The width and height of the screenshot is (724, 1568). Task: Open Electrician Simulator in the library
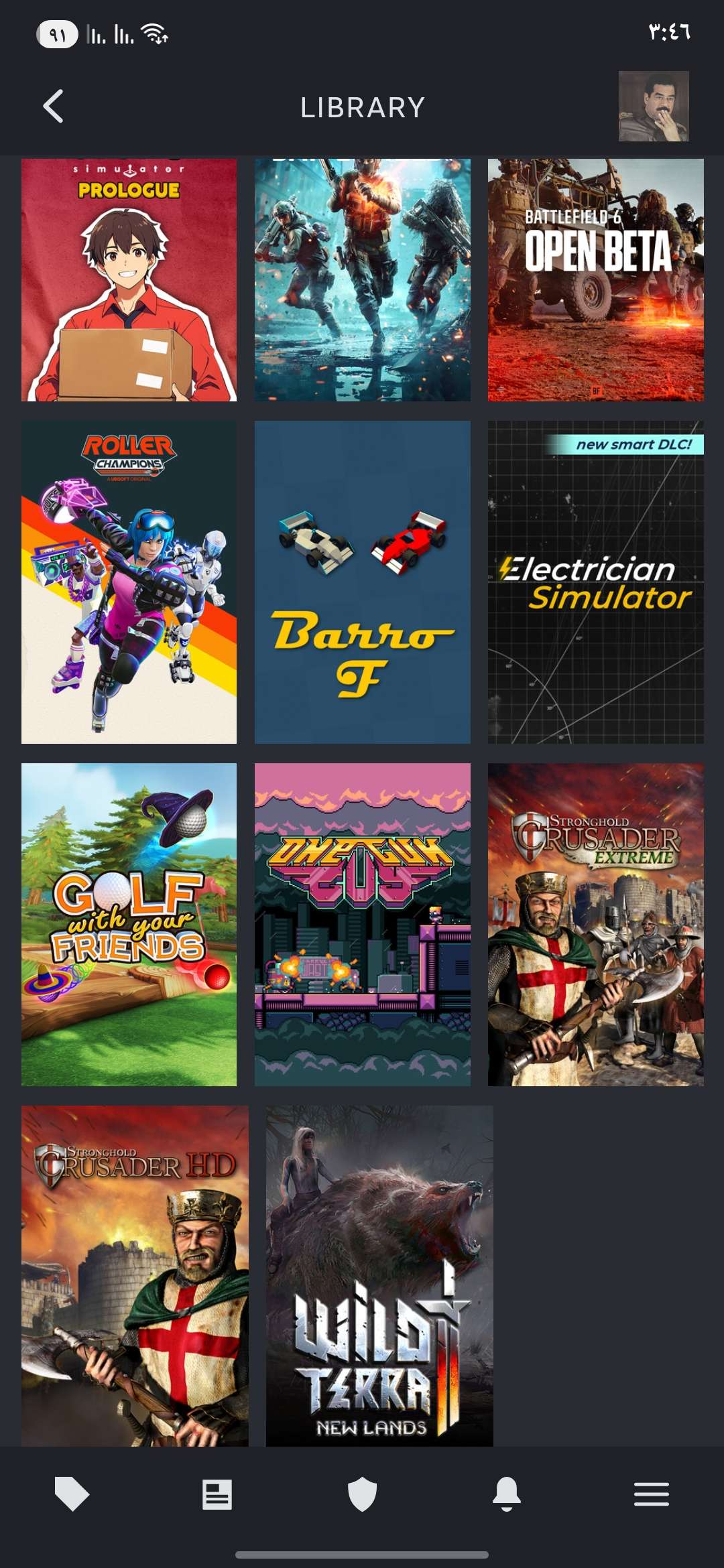pyautogui.click(x=595, y=582)
